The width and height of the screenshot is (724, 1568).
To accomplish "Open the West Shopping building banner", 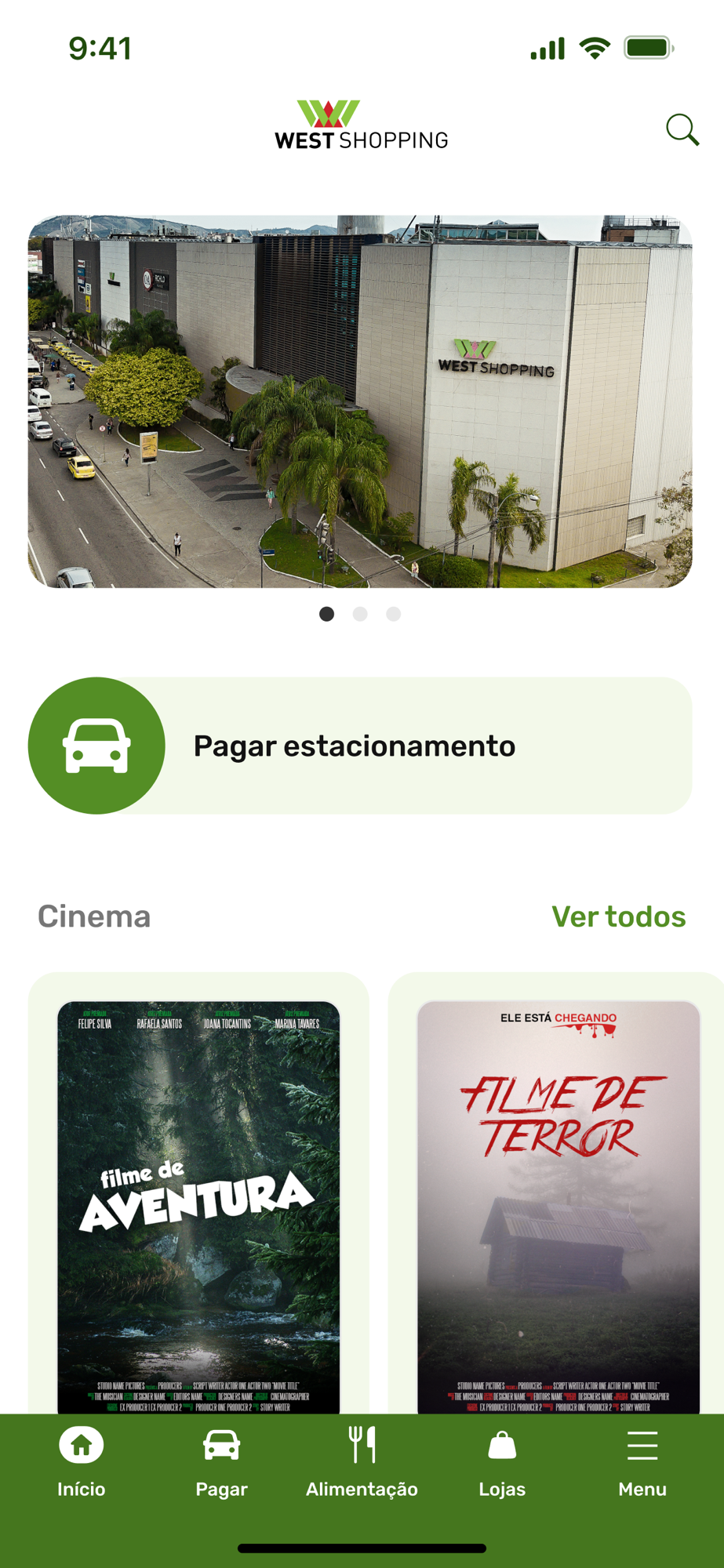I will click(360, 401).
